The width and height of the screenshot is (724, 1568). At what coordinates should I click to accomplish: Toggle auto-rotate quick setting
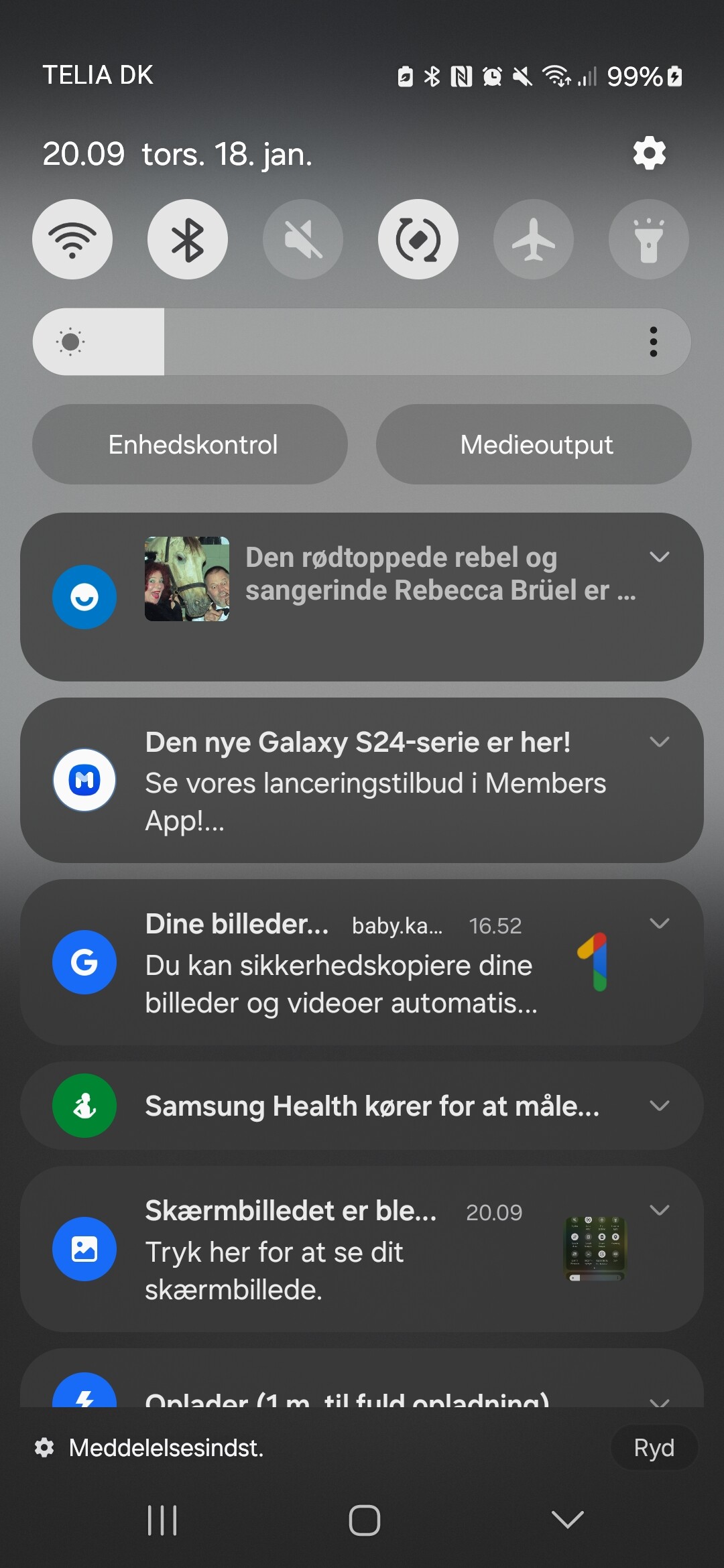(x=418, y=239)
